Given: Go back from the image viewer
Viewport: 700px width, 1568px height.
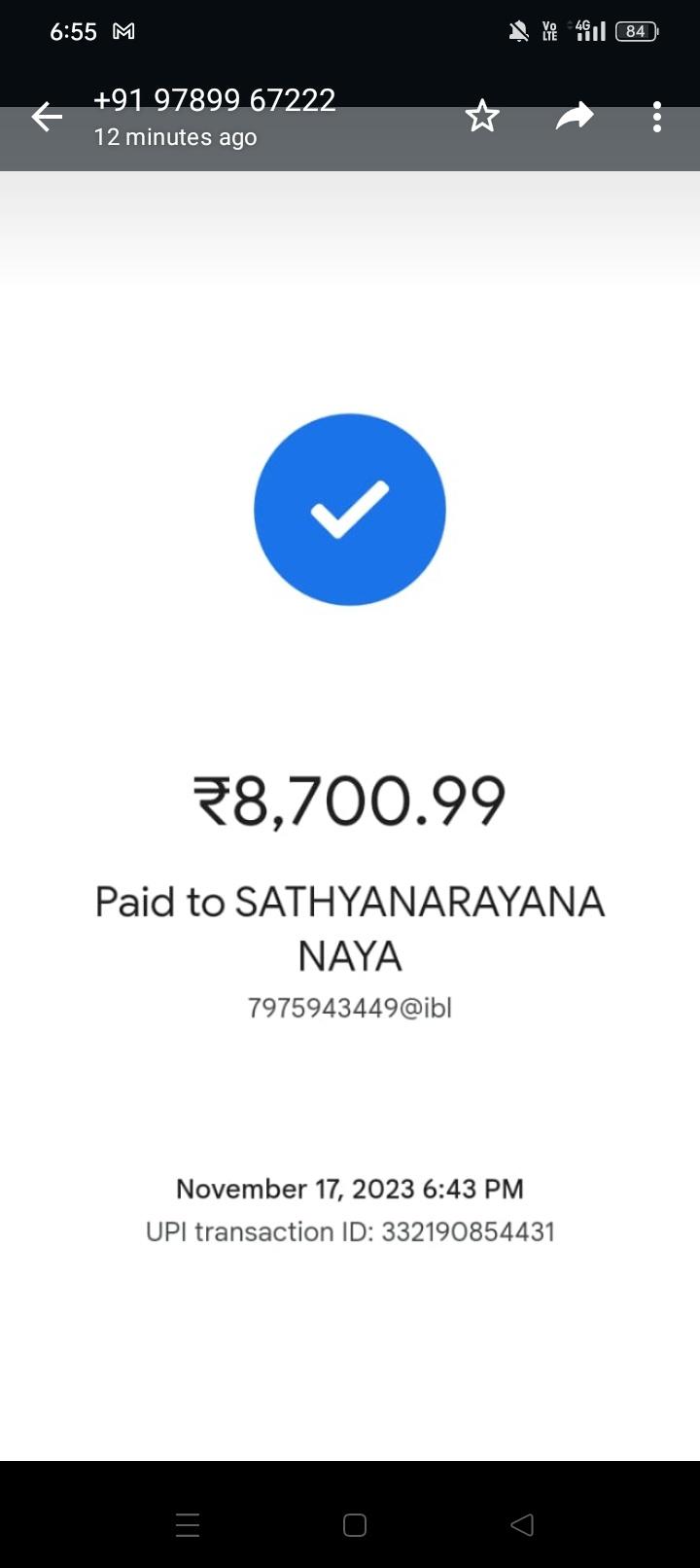Looking at the screenshot, I should [47, 118].
